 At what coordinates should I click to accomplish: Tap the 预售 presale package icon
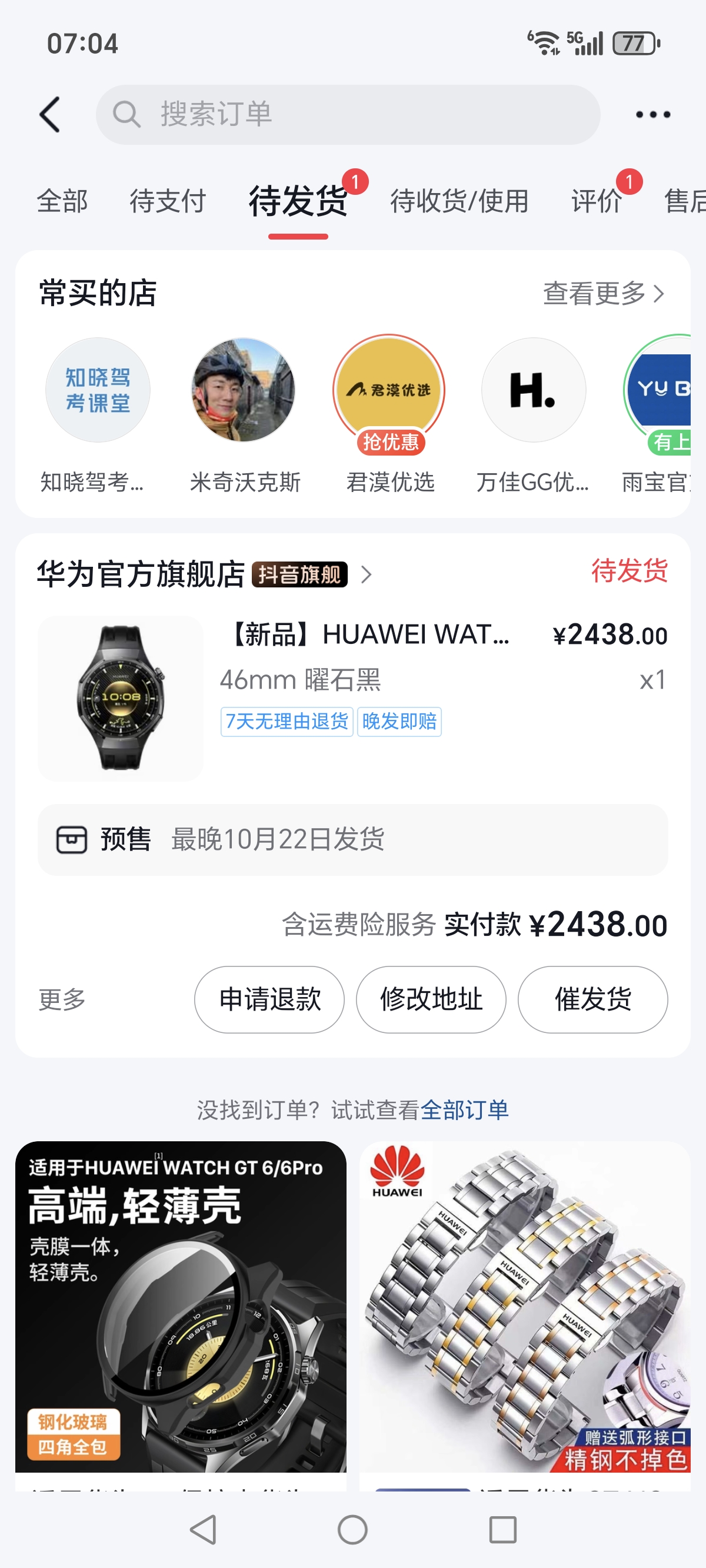pos(71,838)
